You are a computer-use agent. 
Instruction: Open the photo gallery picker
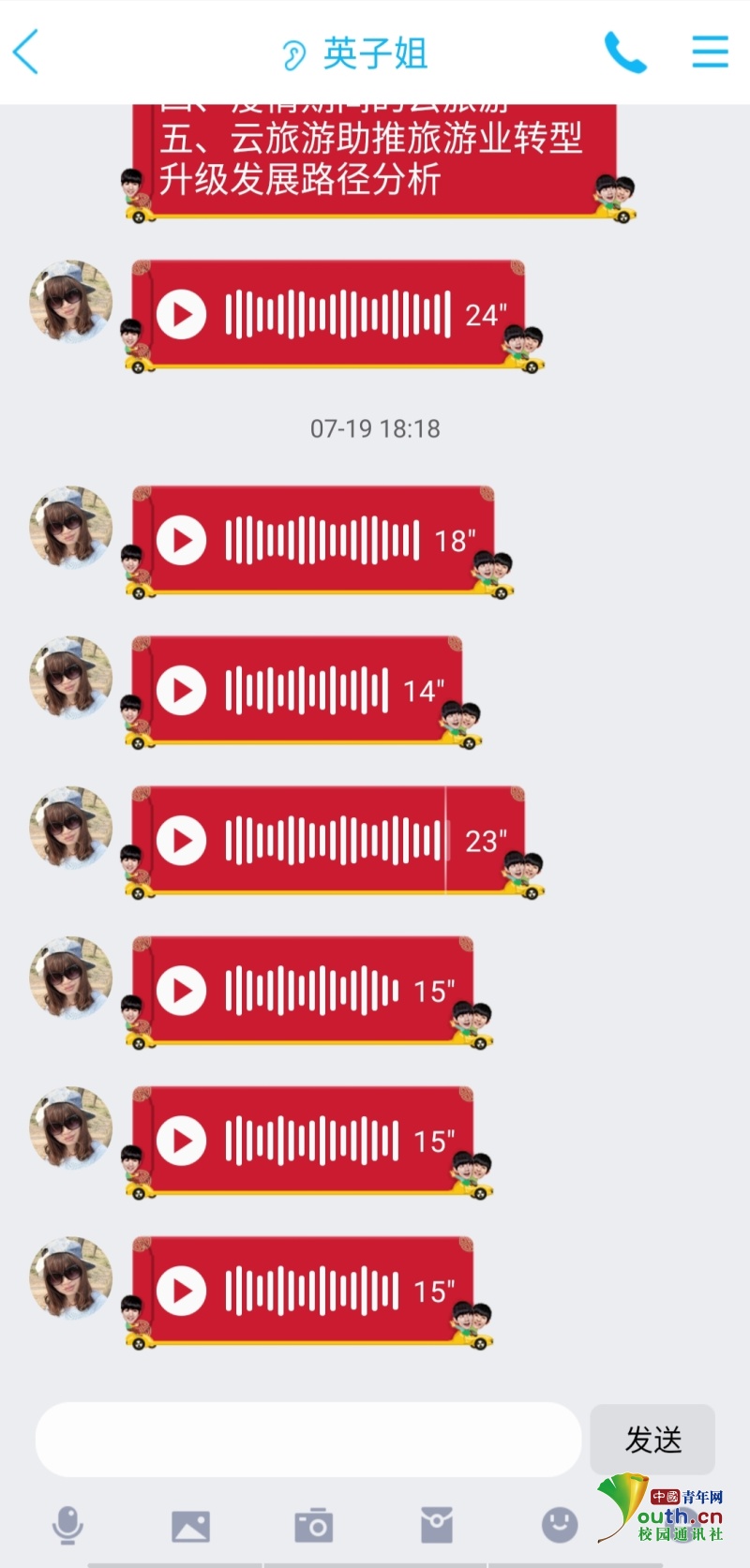click(x=190, y=1526)
